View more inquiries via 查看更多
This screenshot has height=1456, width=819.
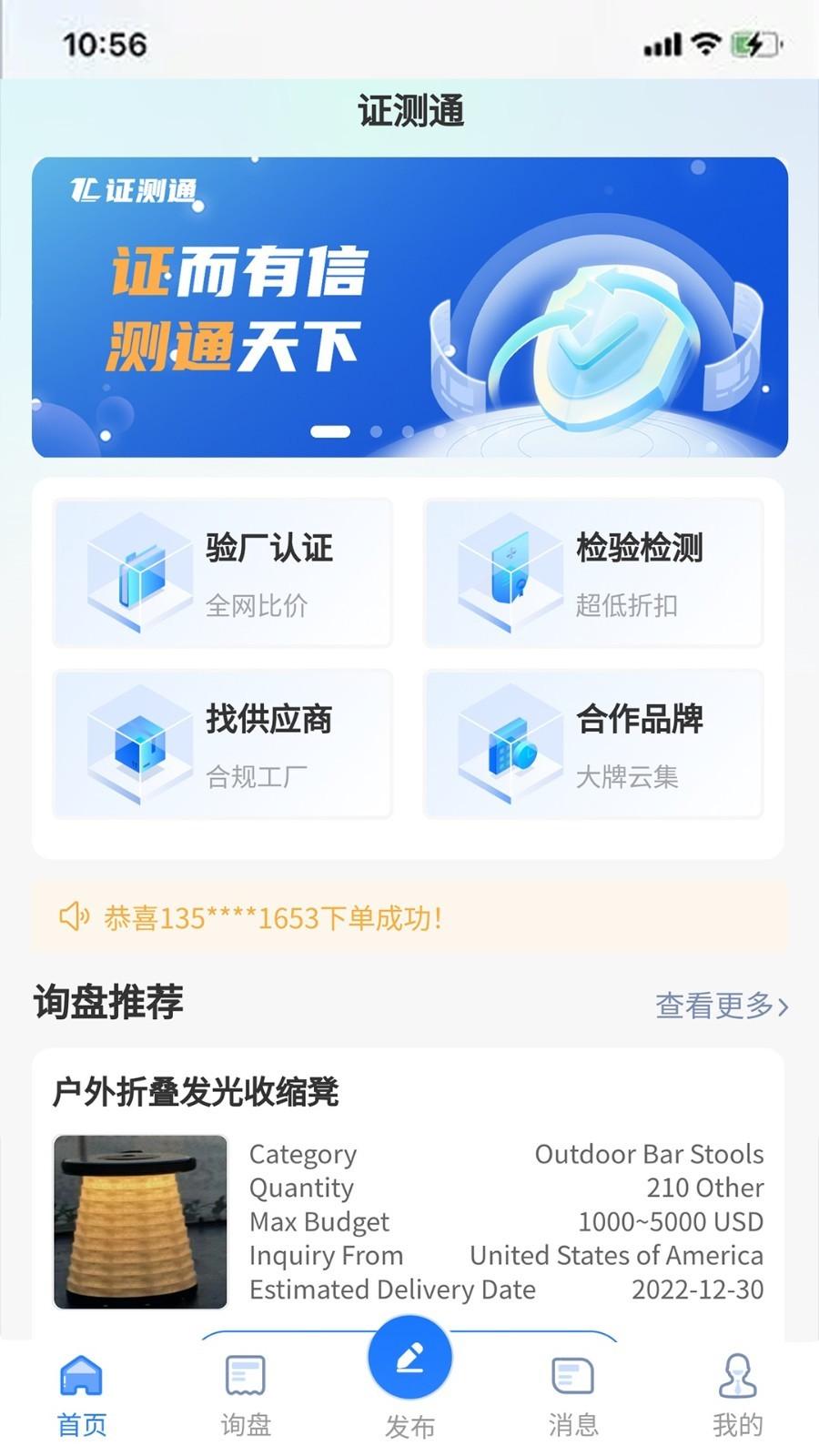[722, 1006]
